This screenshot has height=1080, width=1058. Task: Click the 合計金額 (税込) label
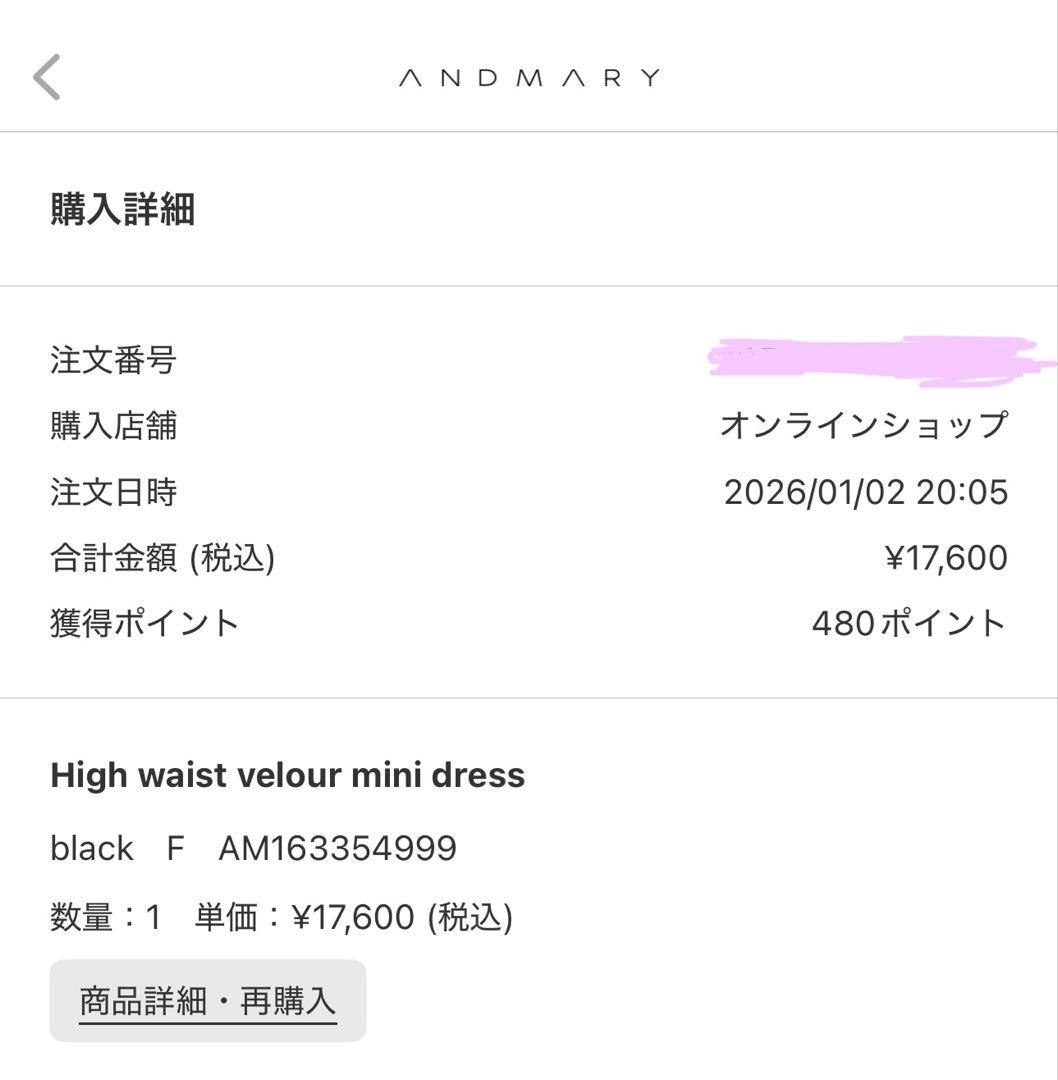point(164,557)
